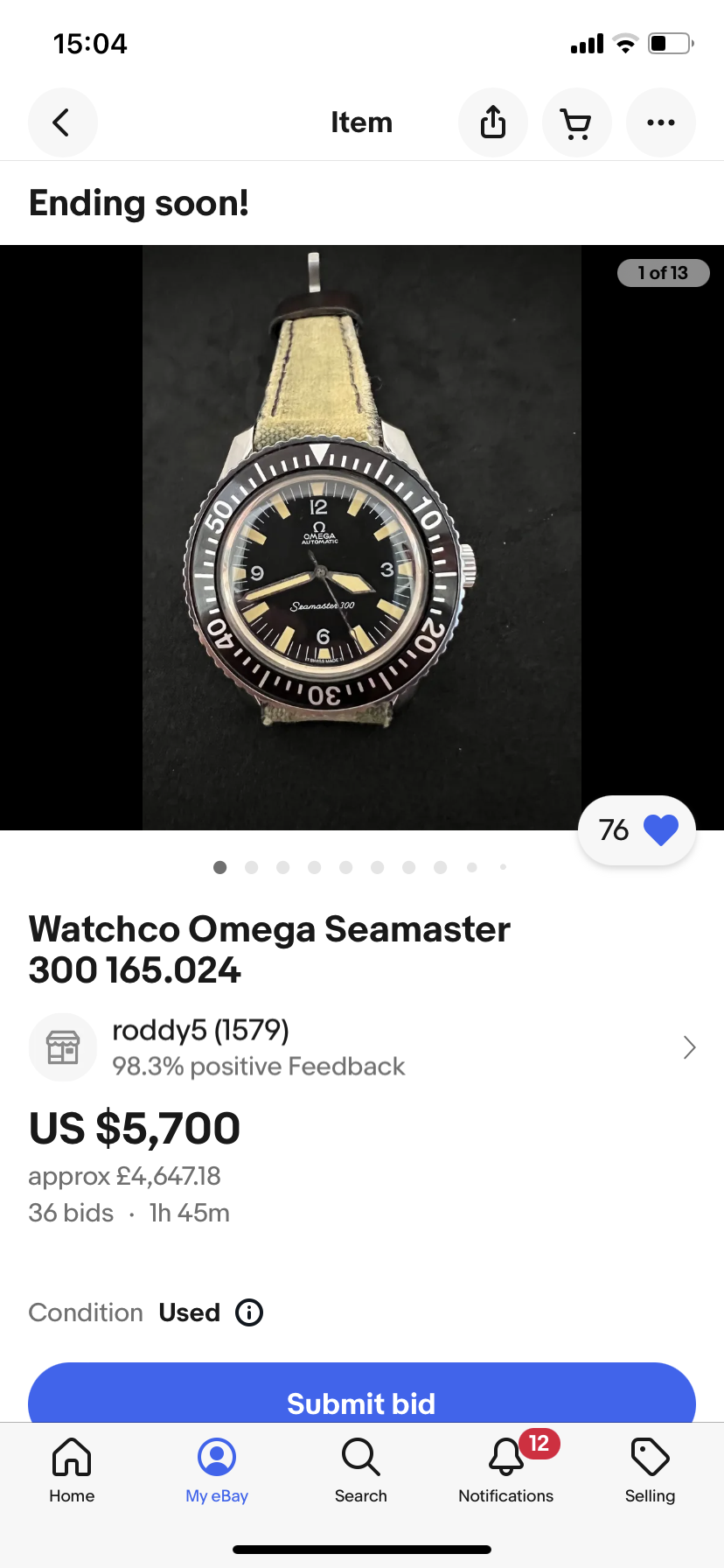This screenshot has height=1568, width=724.
Task: Open the three-dot overflow menu
Action: tap(660, 122)
